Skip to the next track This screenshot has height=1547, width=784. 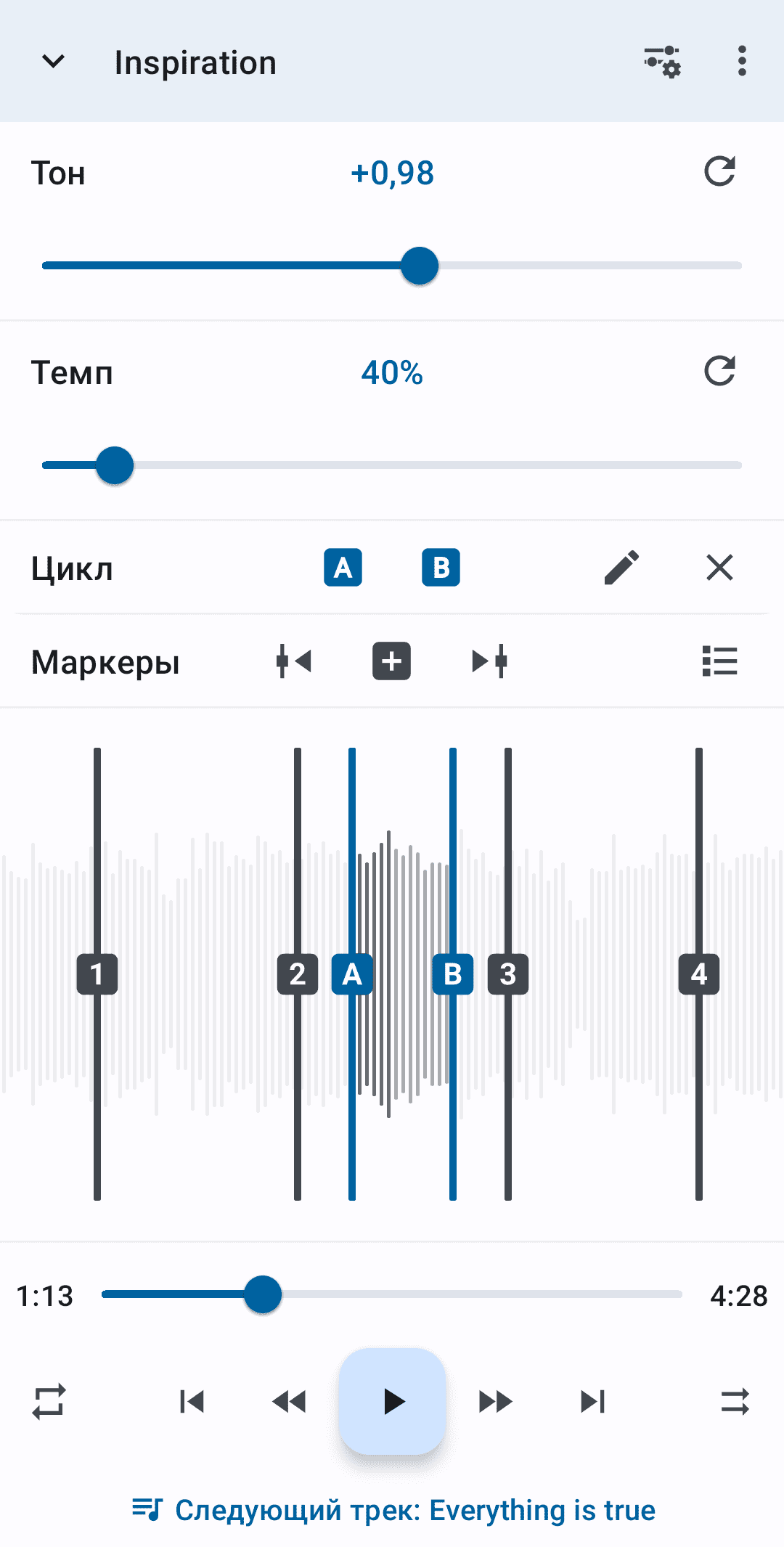[592, 1401]
